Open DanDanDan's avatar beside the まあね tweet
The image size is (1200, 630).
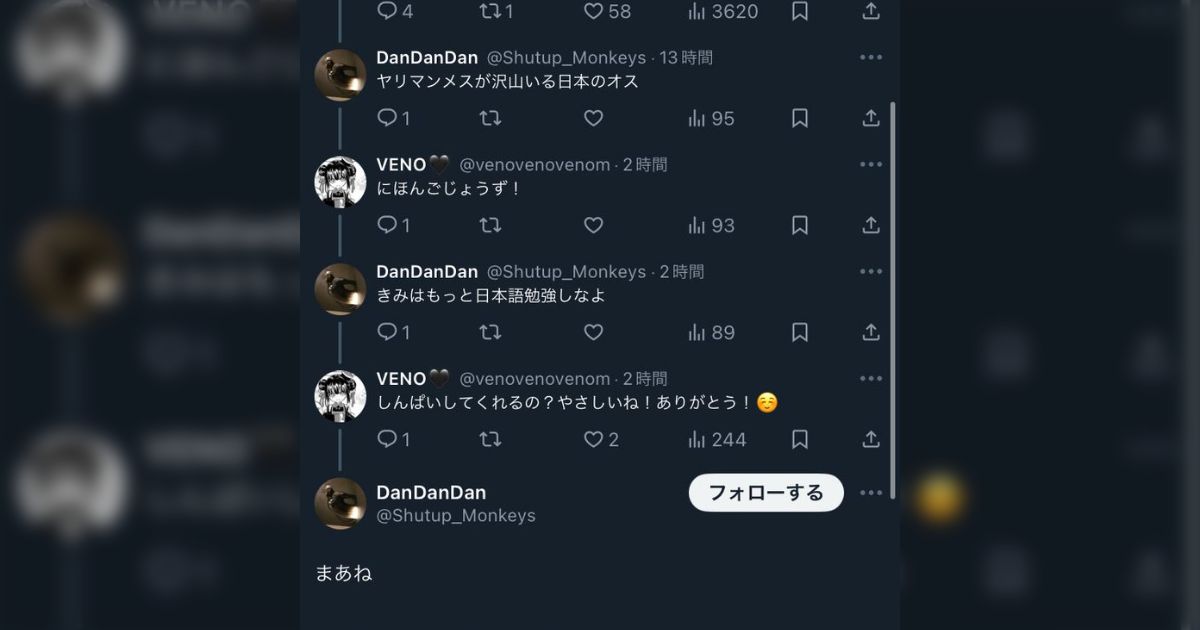[x=340, y=503]
